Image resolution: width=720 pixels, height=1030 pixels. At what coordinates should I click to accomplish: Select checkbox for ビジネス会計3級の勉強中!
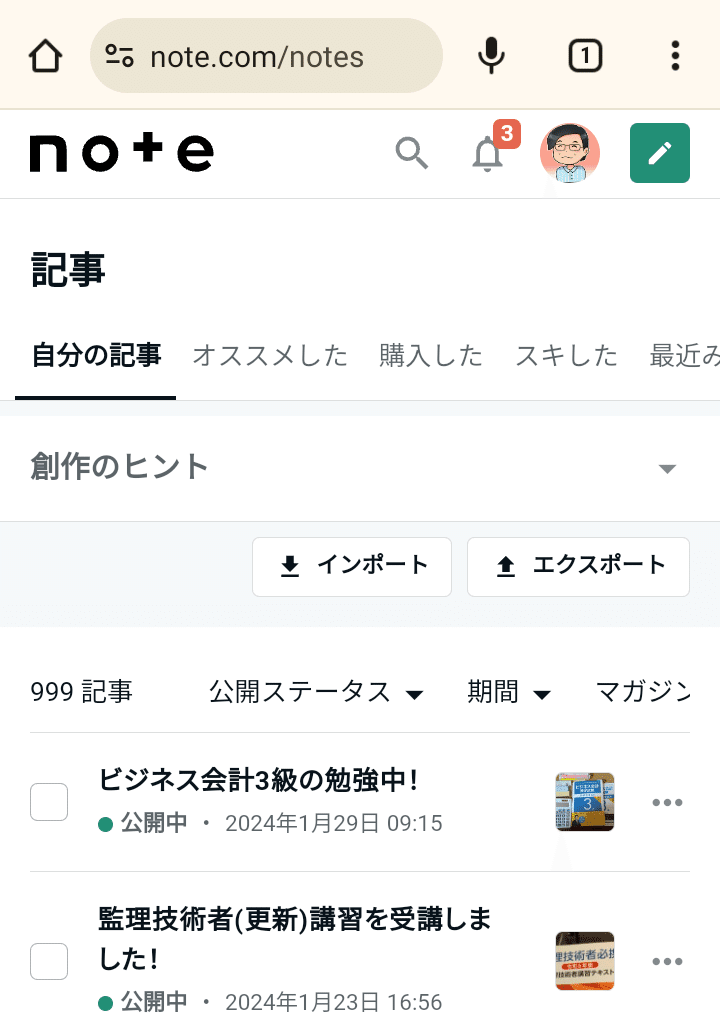(x=49, y=802)
